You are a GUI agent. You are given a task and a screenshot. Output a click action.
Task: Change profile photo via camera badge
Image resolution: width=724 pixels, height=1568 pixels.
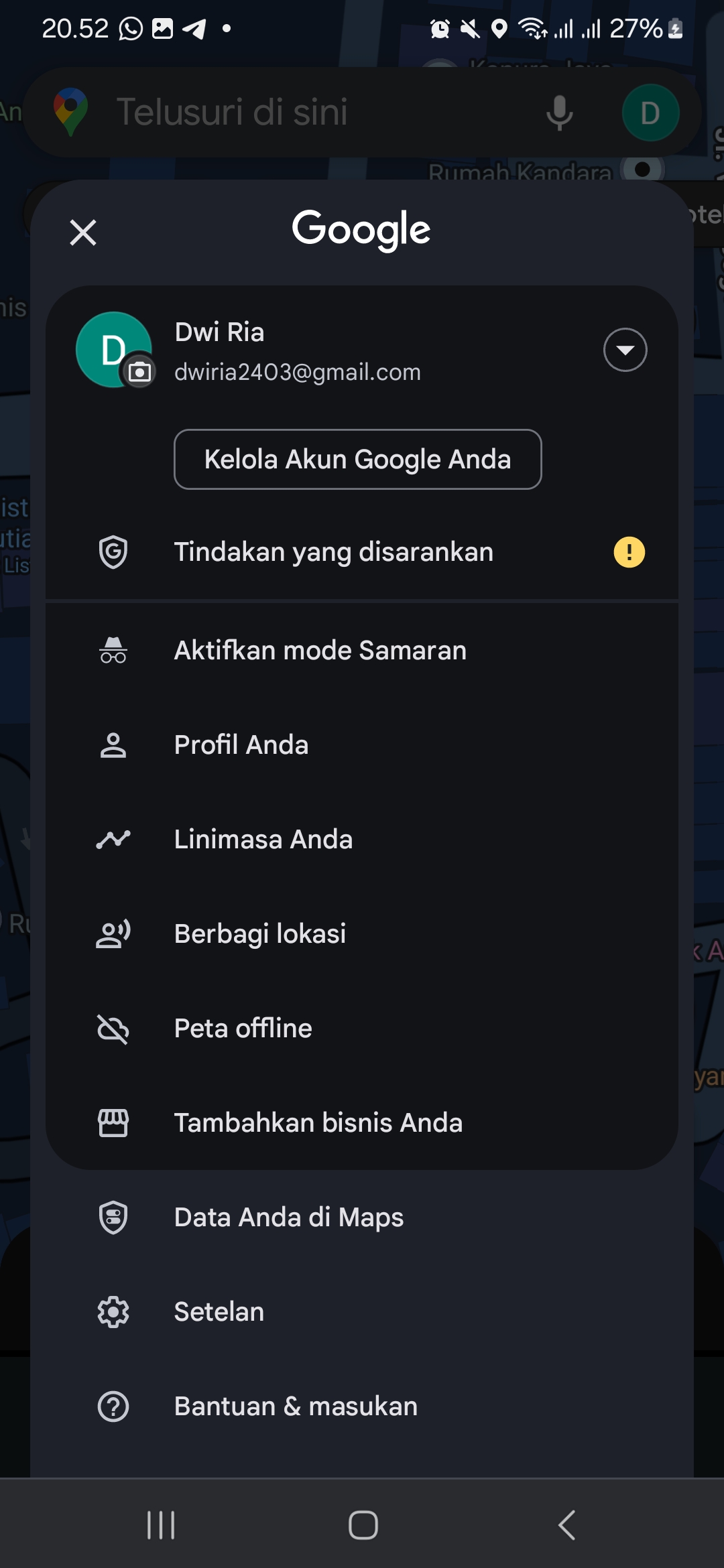pyautogui.click(x=139, y=371)
